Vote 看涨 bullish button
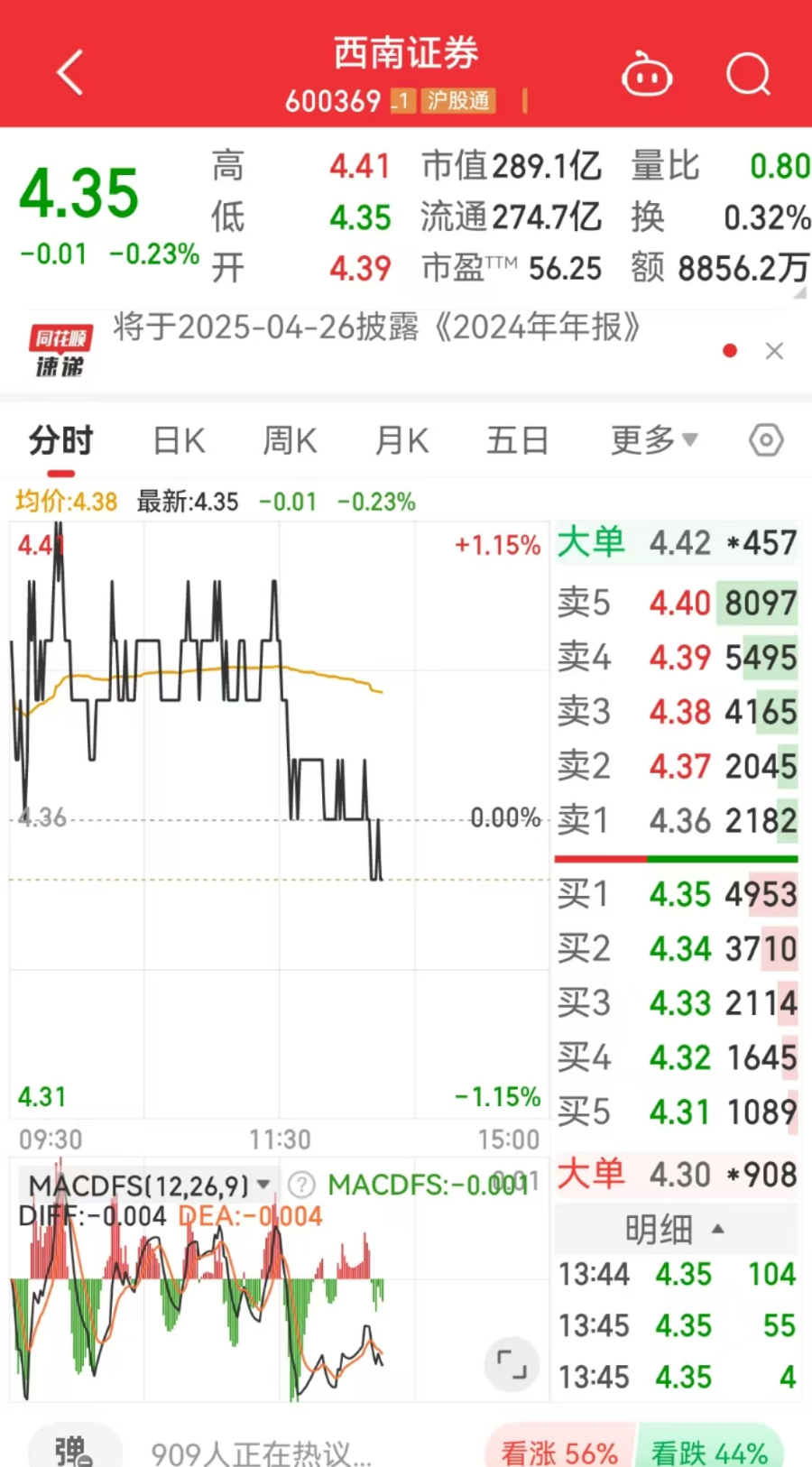 559,1451
